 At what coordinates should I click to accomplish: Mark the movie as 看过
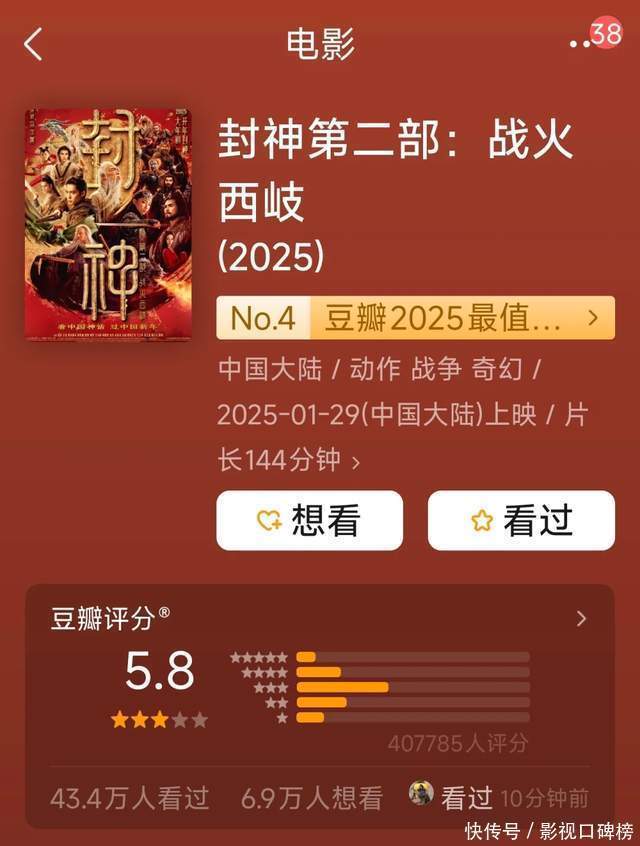[521, 520]
